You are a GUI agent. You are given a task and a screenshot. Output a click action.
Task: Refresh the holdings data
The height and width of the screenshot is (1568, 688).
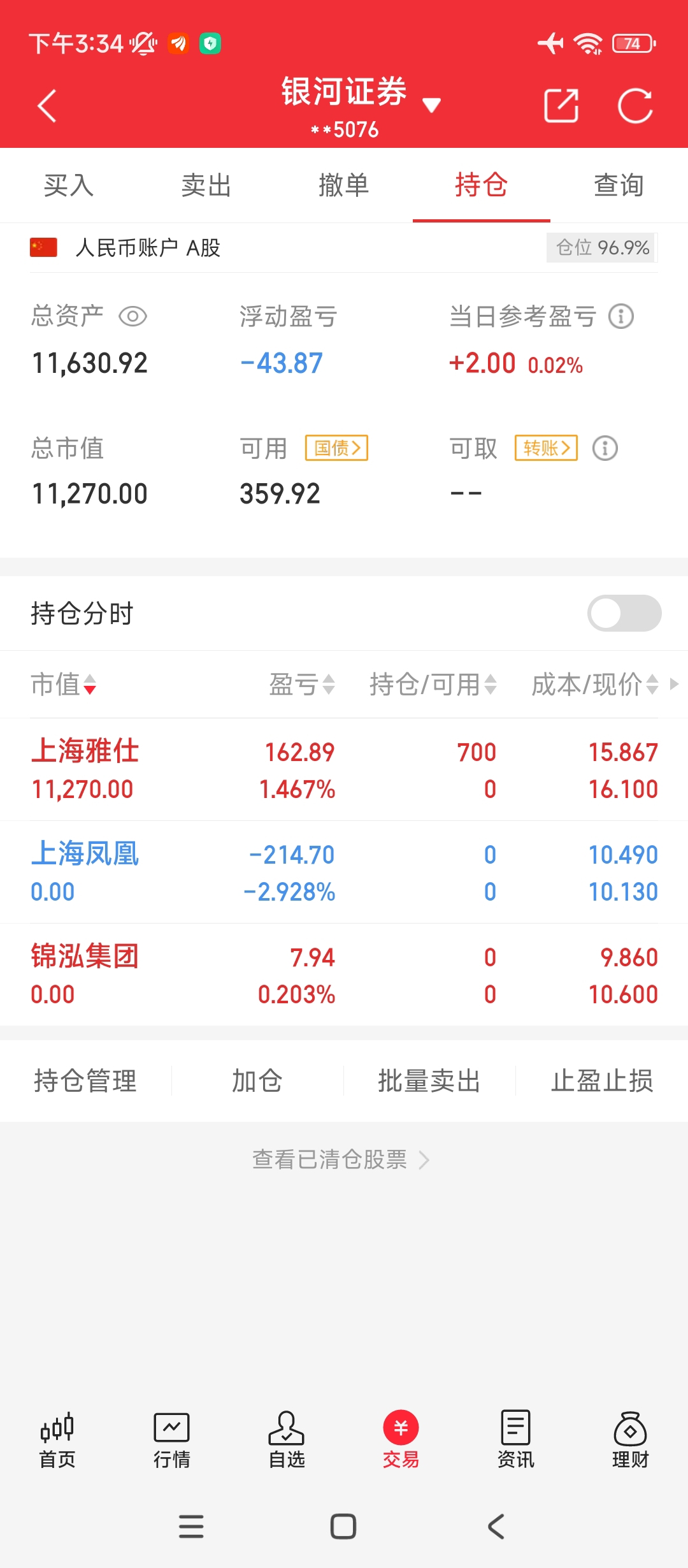(x=635, y=105)
